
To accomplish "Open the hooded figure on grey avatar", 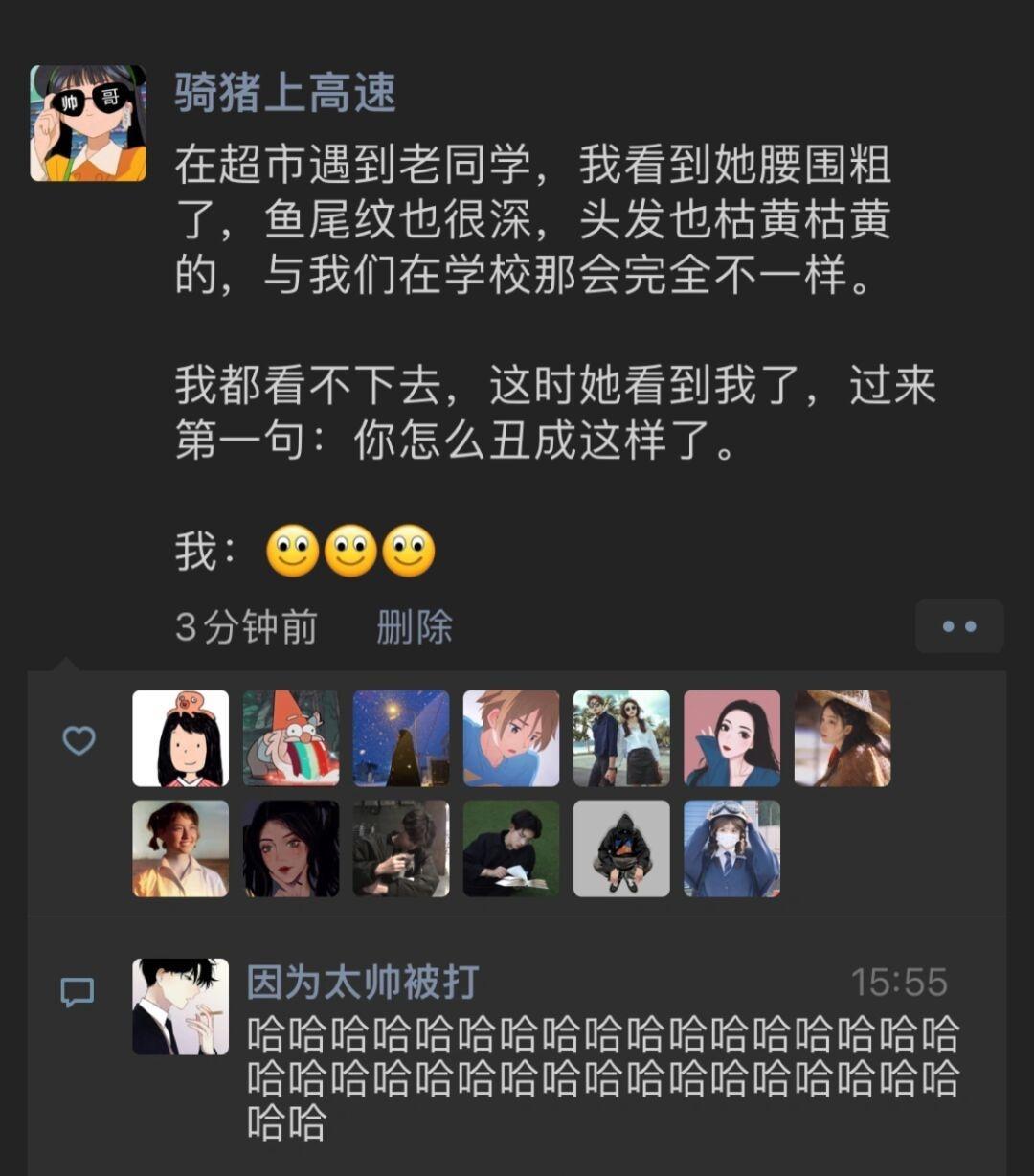I will (x=621, y=848).
